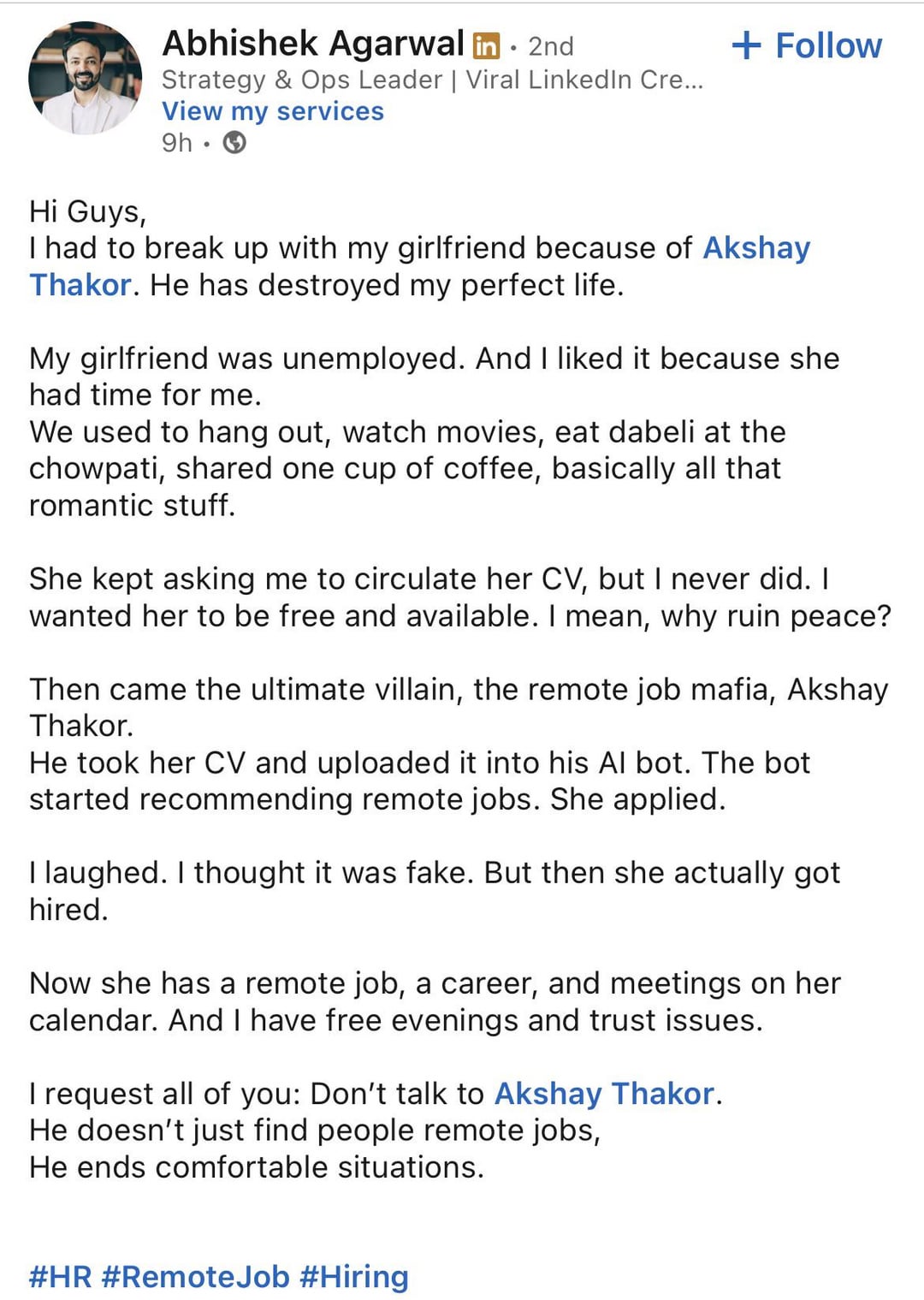Viewport: 924px width, 1300px height.
Task: Open the #Hiring hashtag
Action: (354, 1276)
